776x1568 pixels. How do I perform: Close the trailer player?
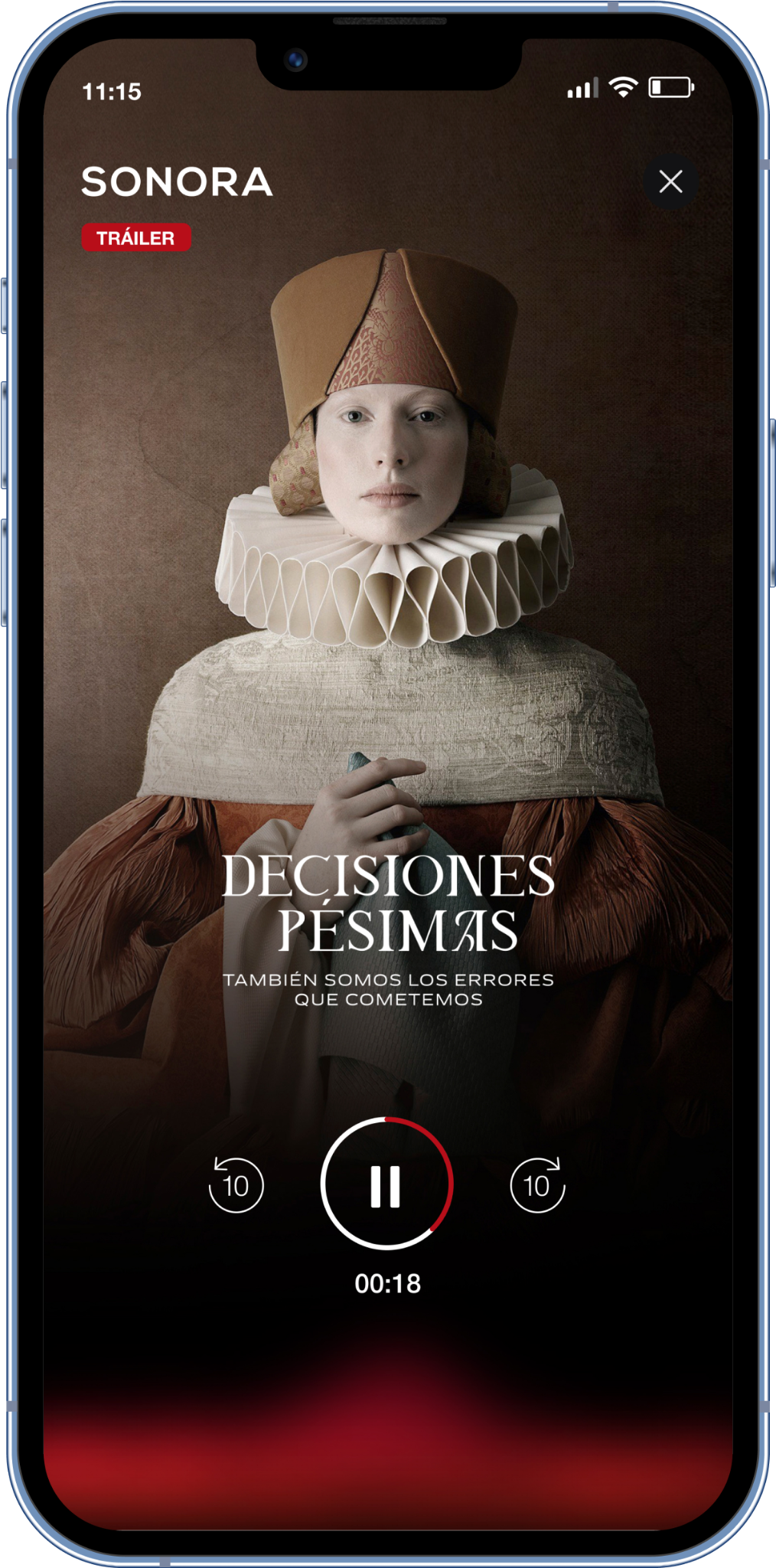click(x=670, y=181)
